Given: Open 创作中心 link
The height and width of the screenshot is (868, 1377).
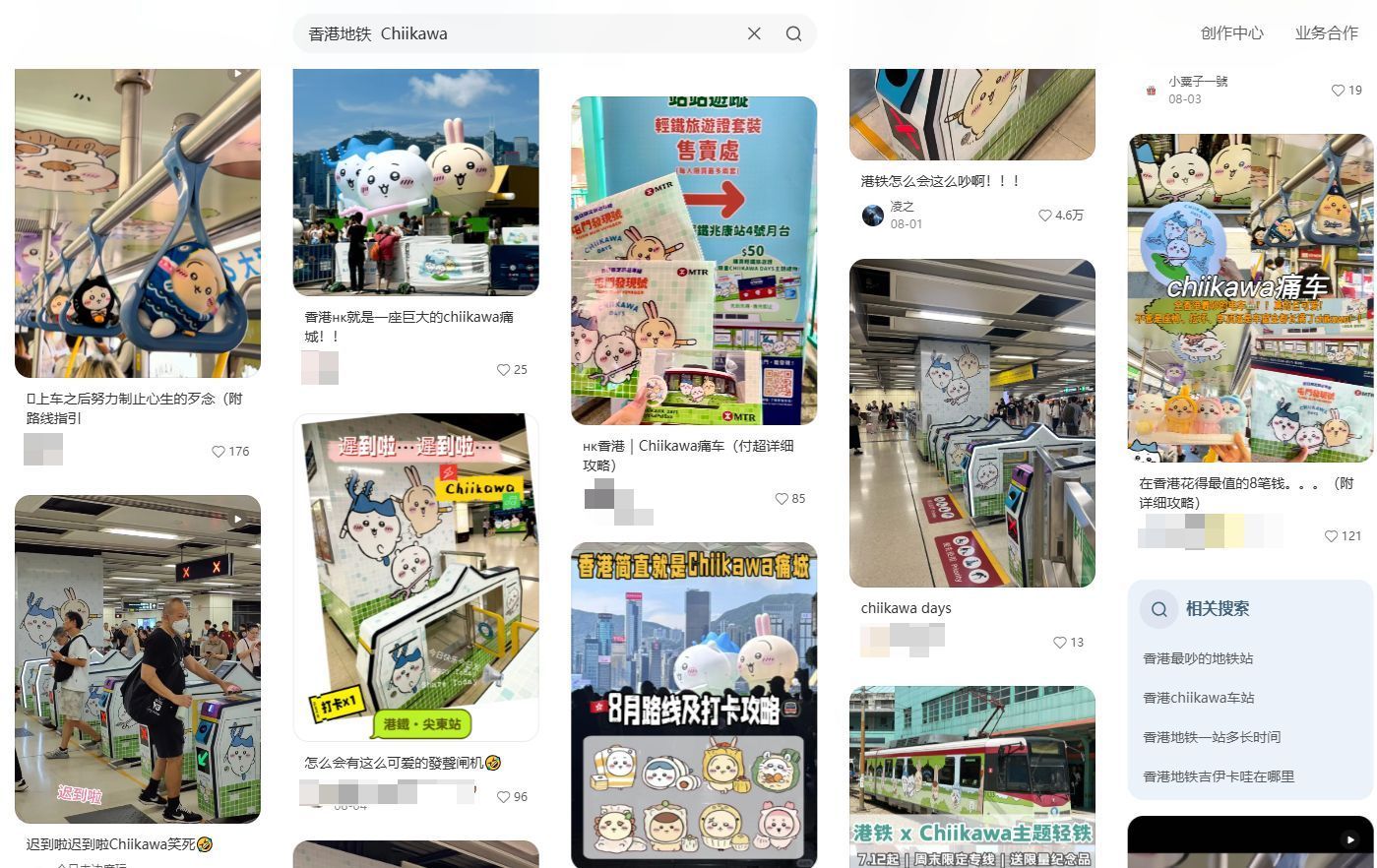Looking at the screenshot, I should [x=1231, y=33].
